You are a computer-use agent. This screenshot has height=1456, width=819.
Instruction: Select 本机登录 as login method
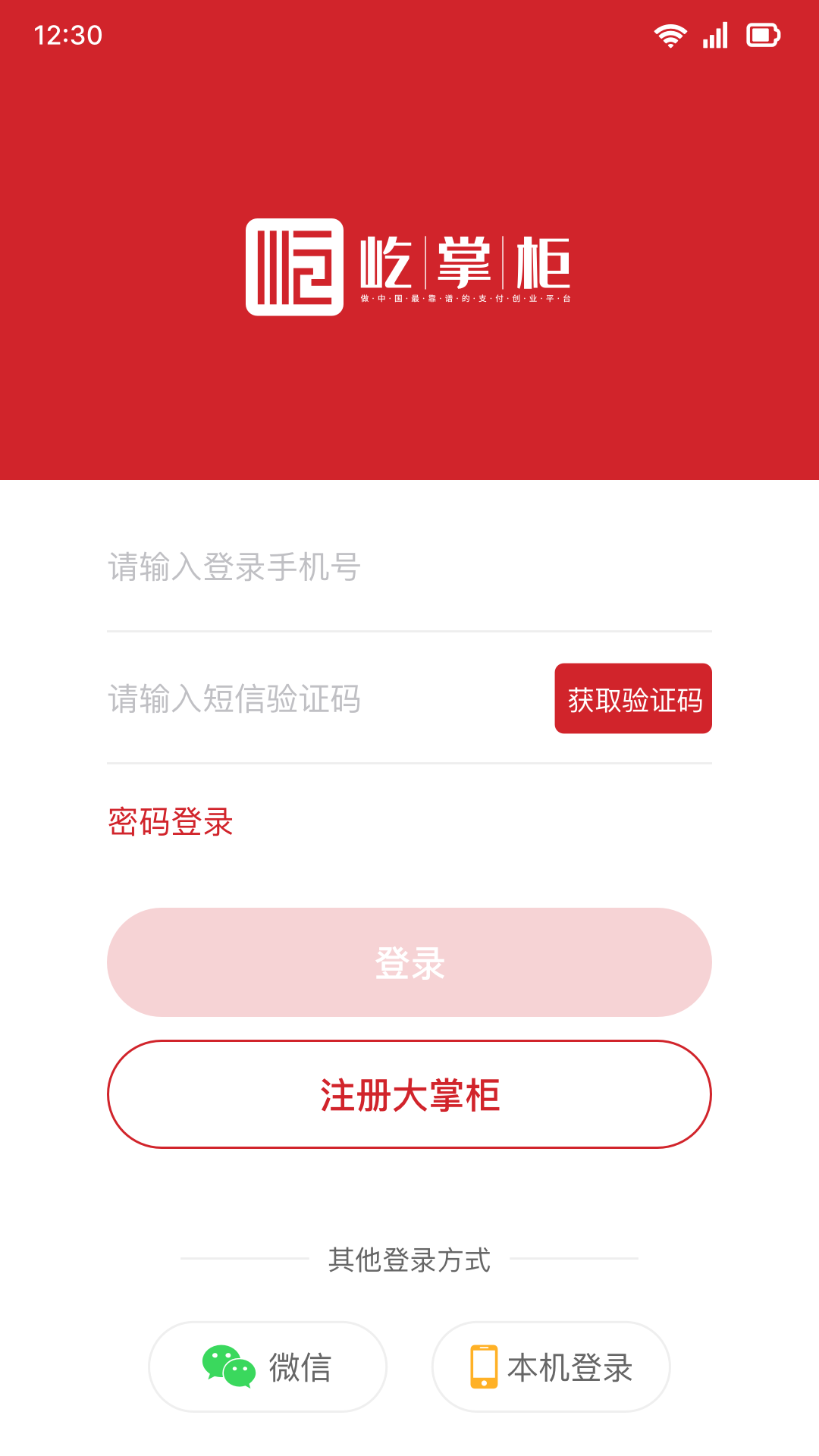pyautogui.click(x=550, y=1365)
